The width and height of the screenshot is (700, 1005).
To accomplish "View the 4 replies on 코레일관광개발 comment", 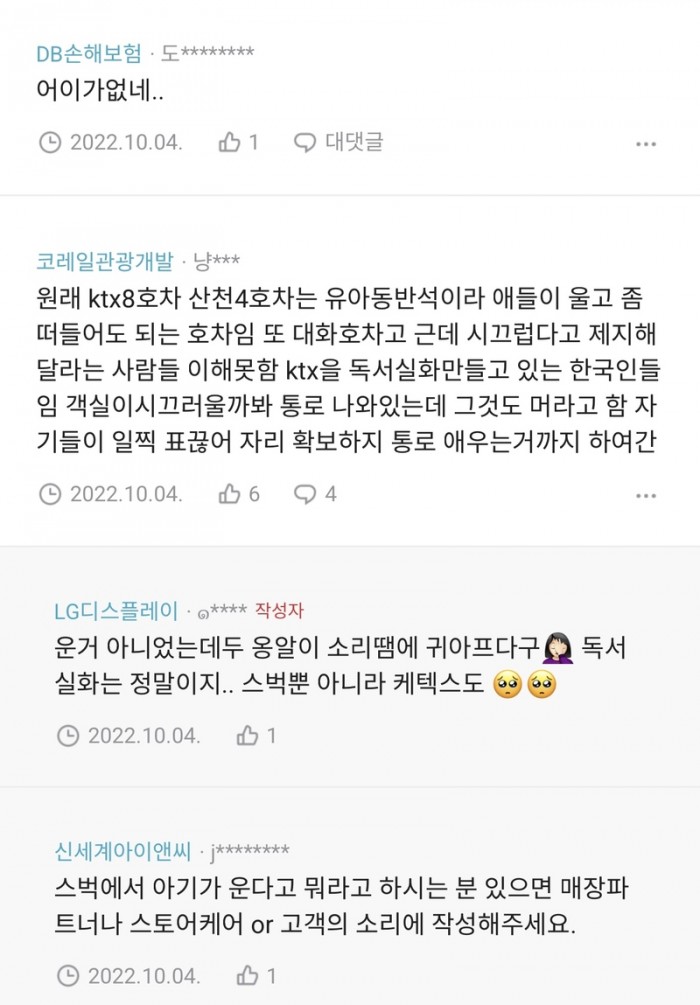I will tap(314, 493).
